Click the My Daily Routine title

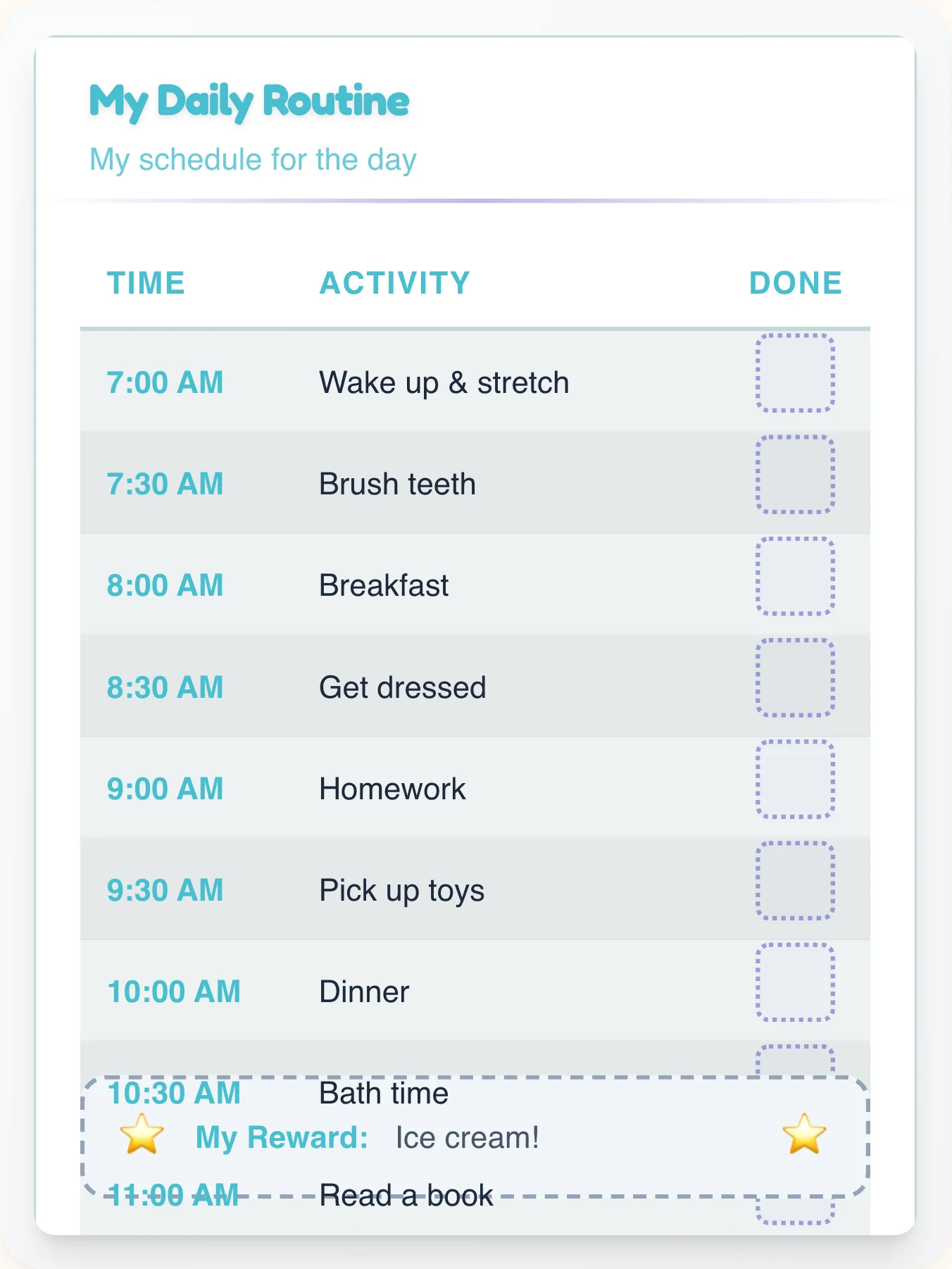click(x=248, y=101)
